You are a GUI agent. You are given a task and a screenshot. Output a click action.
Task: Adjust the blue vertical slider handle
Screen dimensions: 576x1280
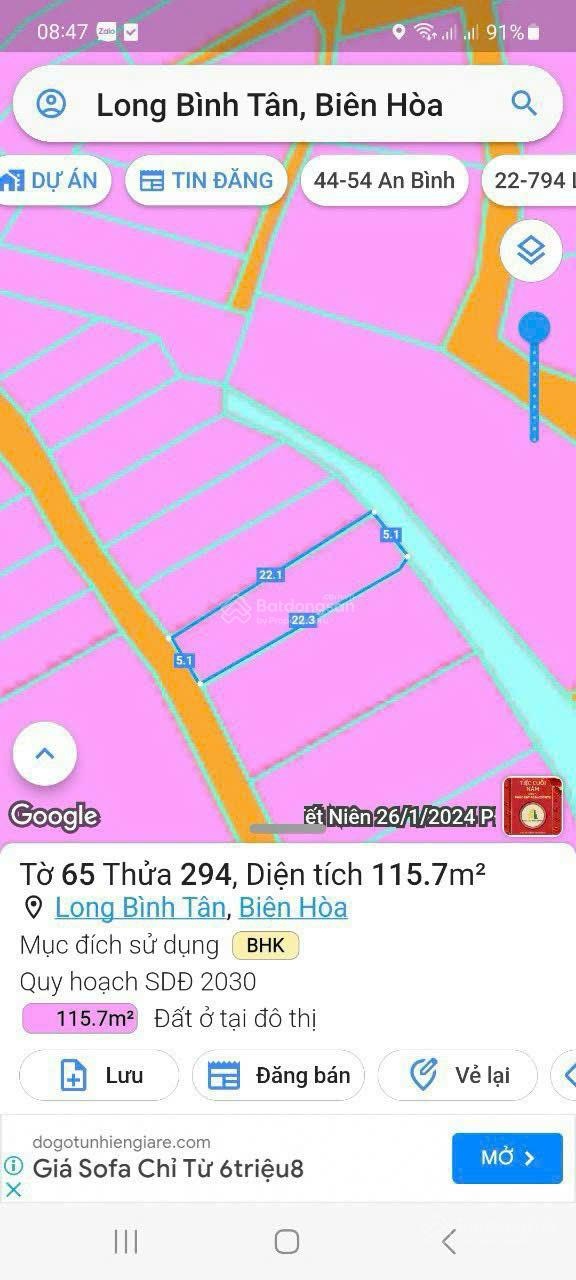[x=534, y=327]
